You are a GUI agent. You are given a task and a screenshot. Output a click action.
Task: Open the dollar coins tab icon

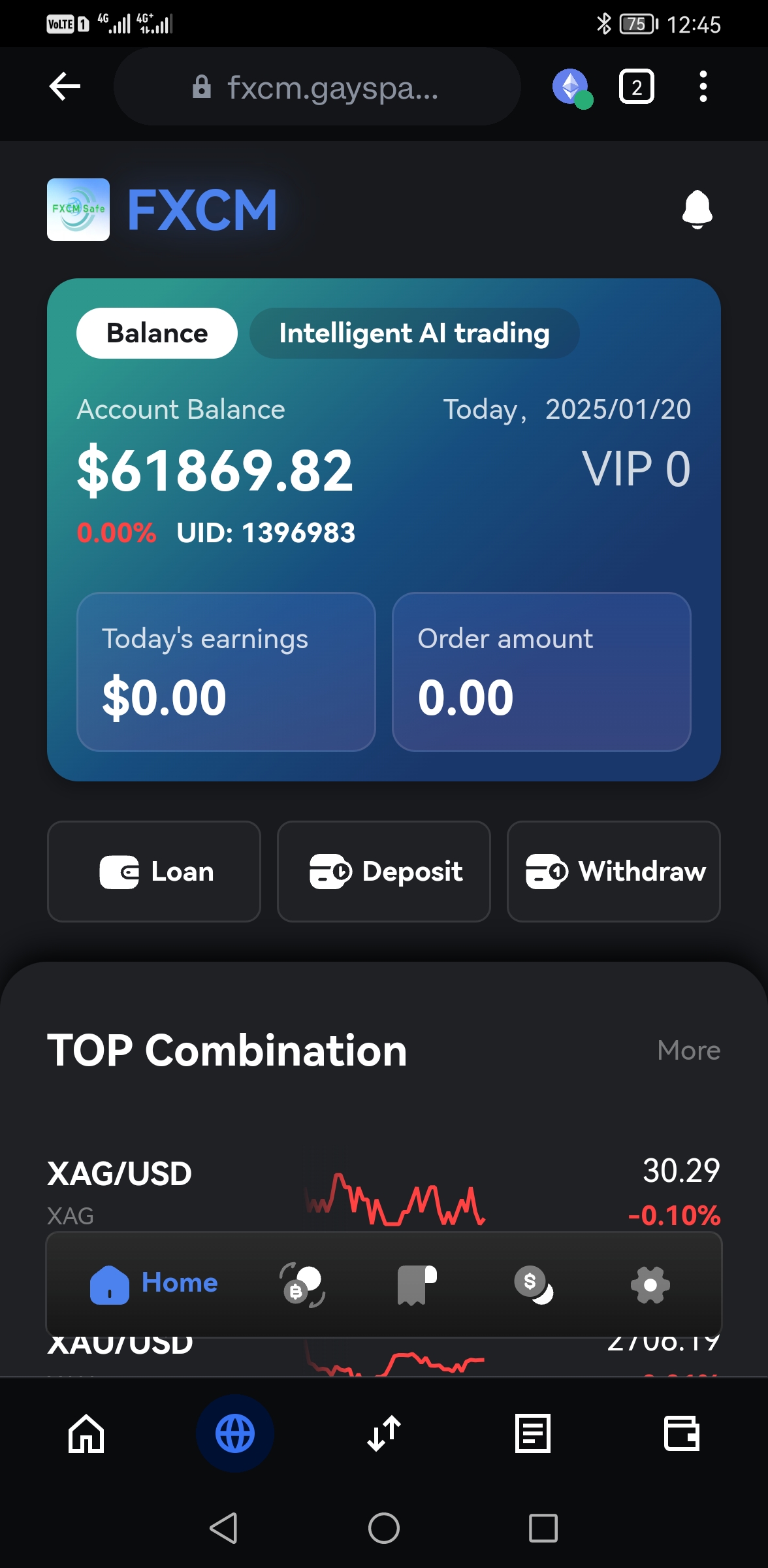coord(533,1284)
